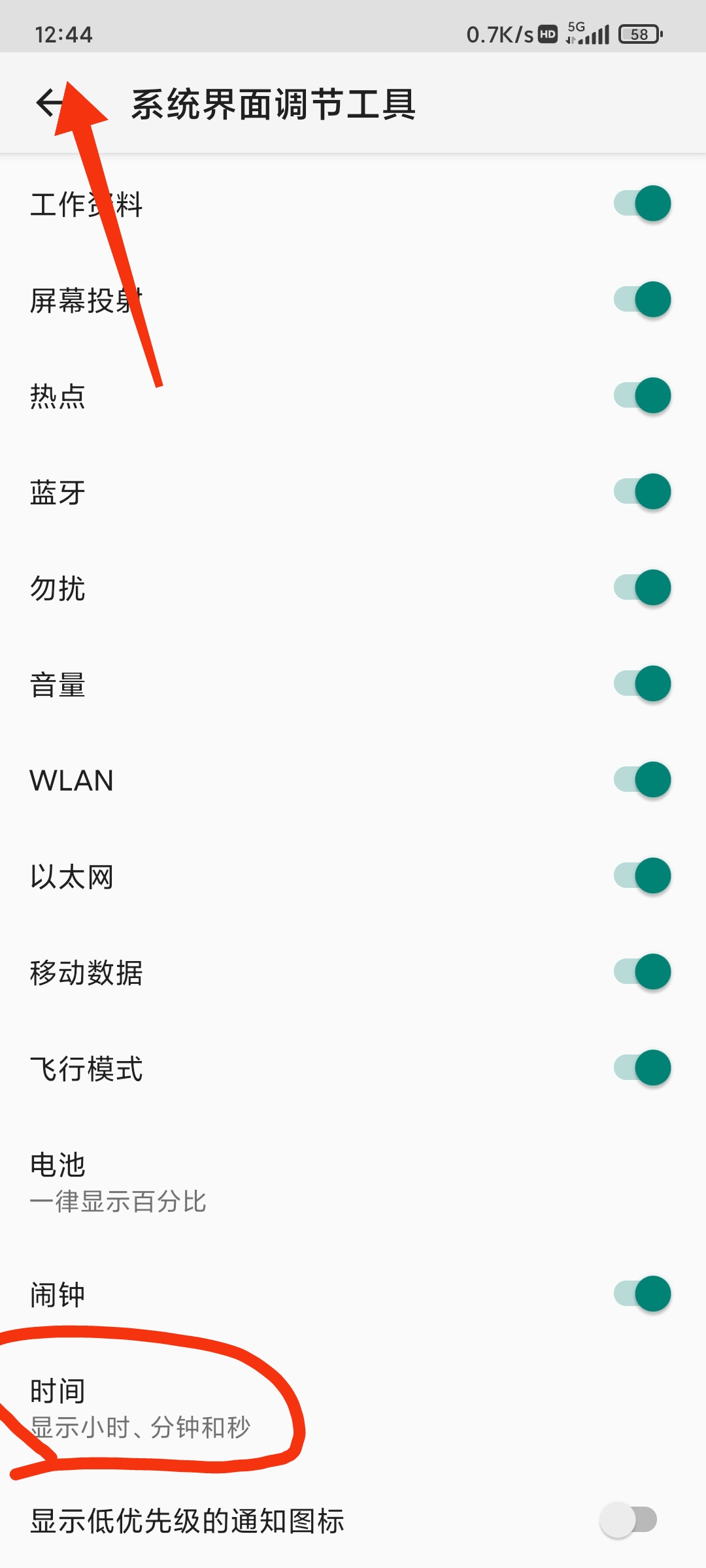The image size is (706, 1568).
Task: Disable the 闹钟 switch
Action: (x=643, y=1294)
